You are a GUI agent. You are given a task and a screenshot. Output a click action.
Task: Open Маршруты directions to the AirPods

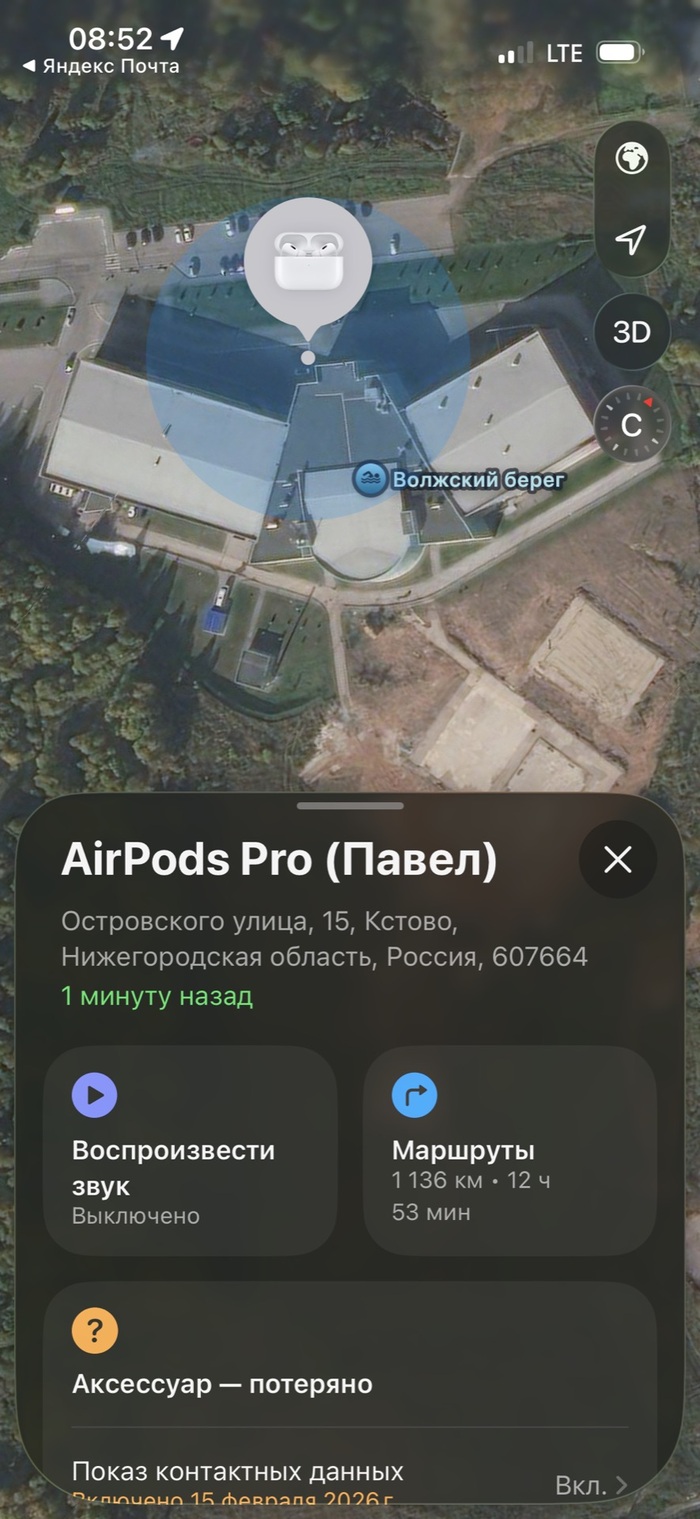(x=509, y=1150)
